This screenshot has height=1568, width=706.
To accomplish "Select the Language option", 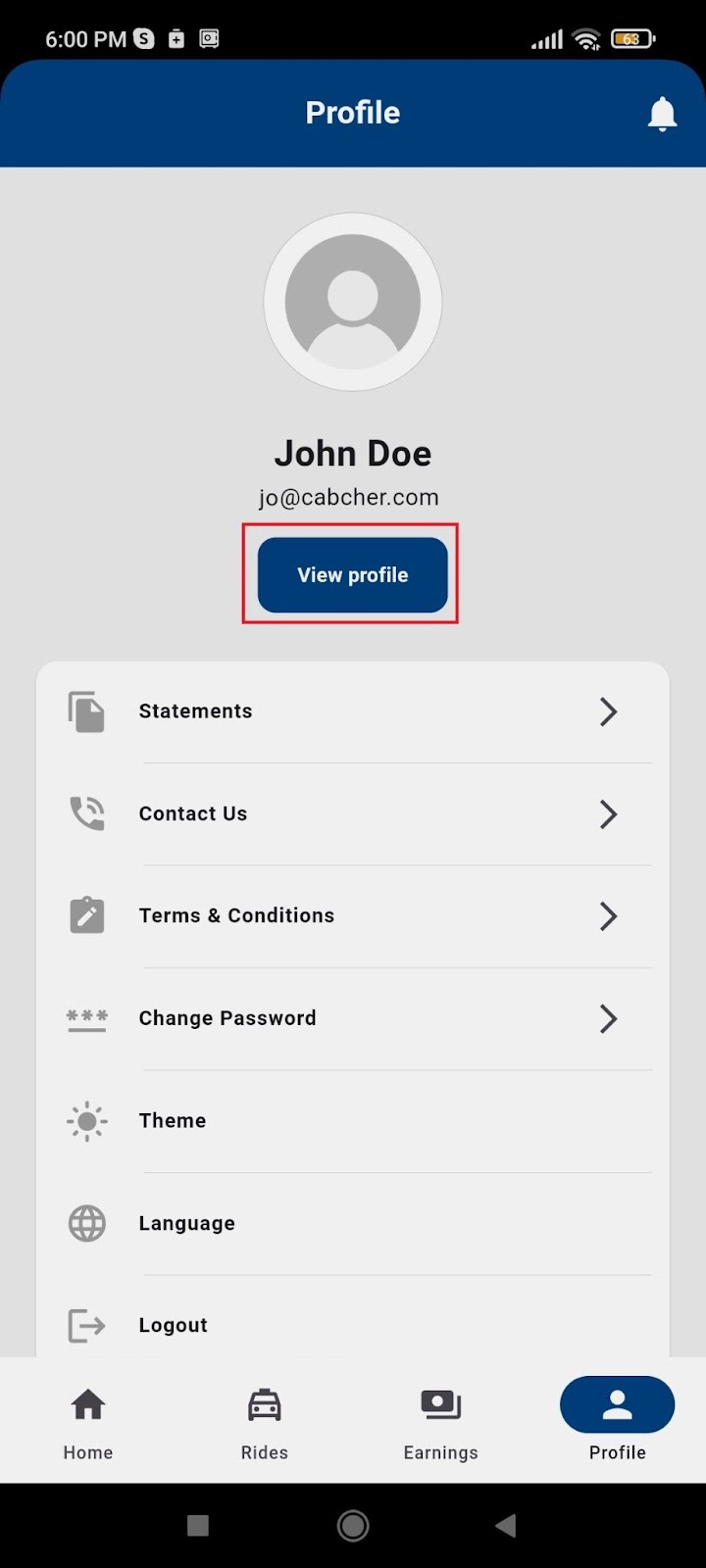I will pyautogui.click(x=353, y=1223).
